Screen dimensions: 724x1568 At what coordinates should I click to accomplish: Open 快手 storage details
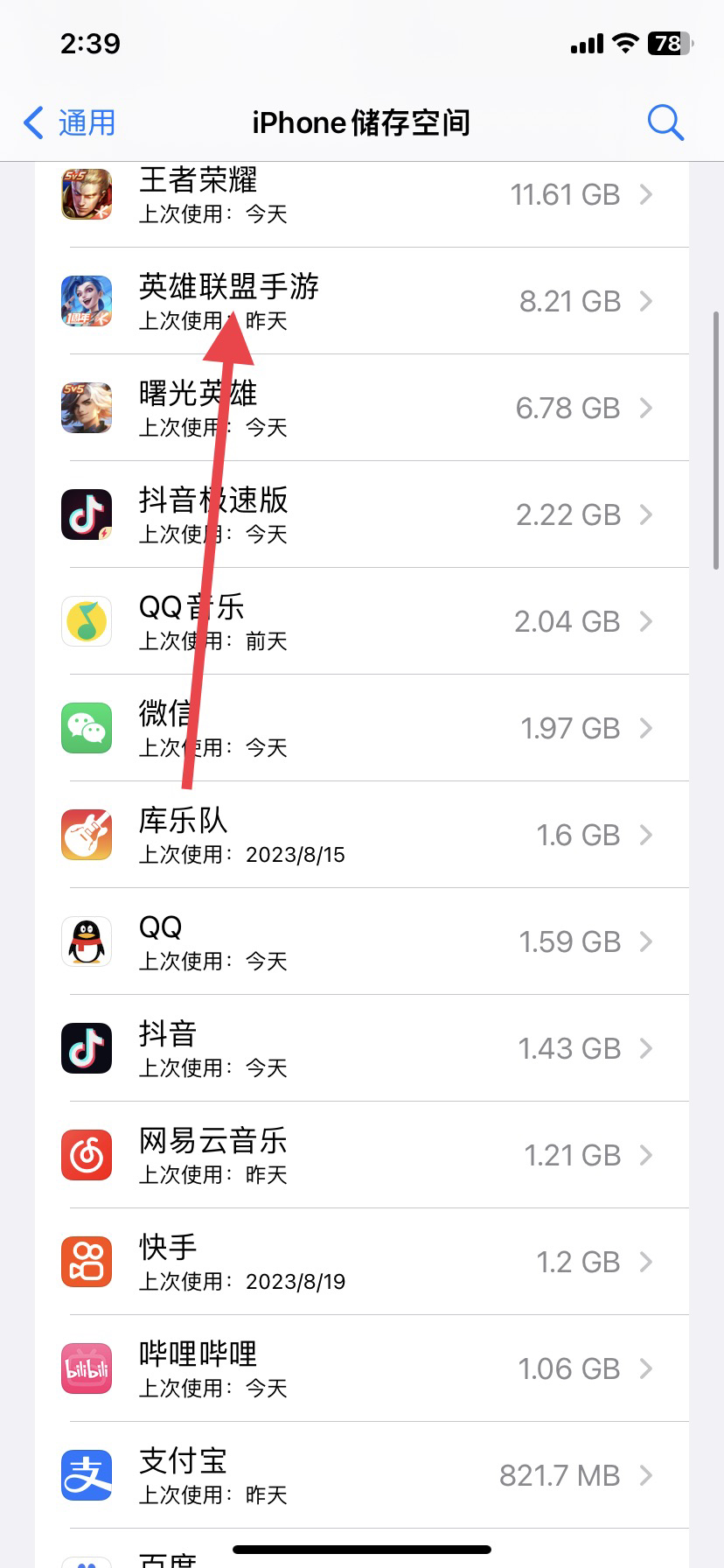tap(362, 1262)
